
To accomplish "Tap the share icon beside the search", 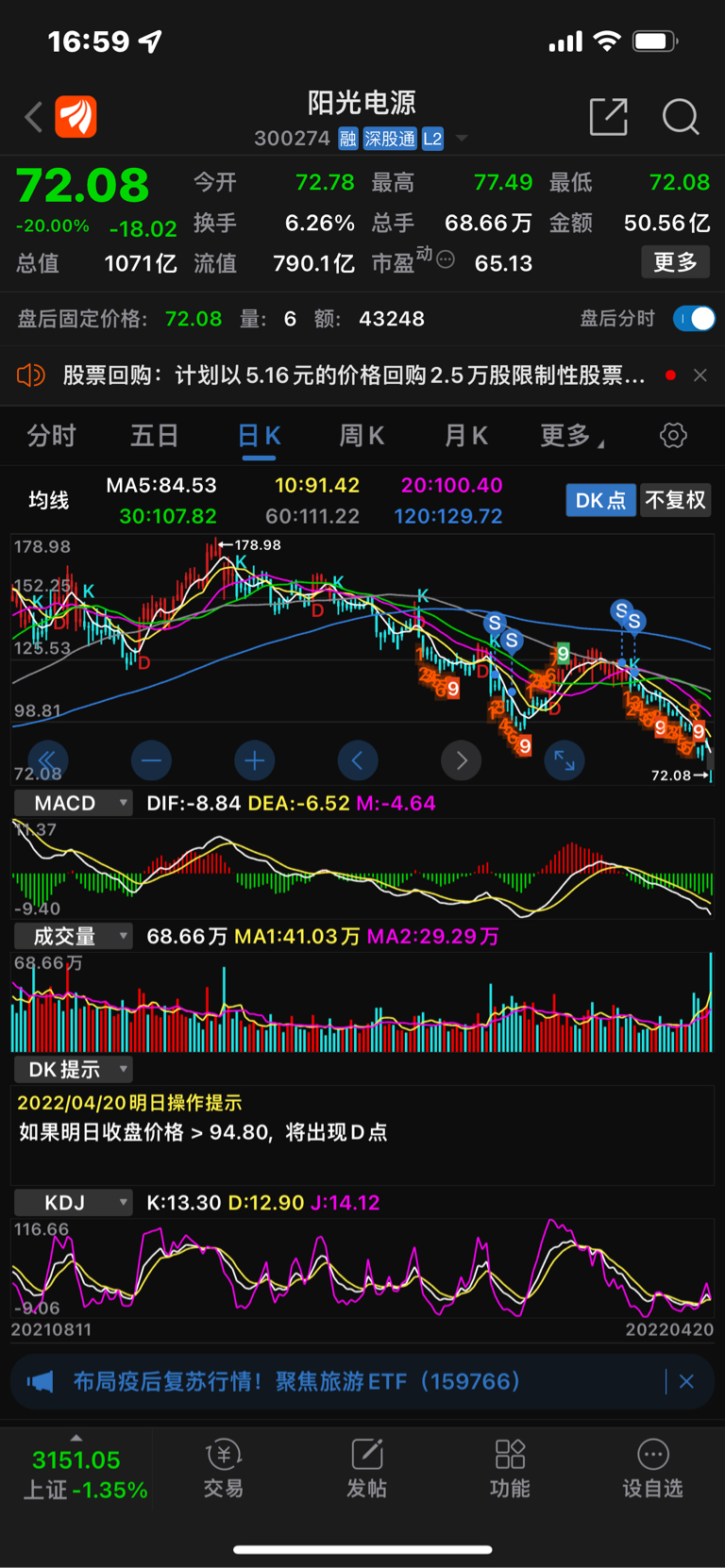I will [608, 117].
